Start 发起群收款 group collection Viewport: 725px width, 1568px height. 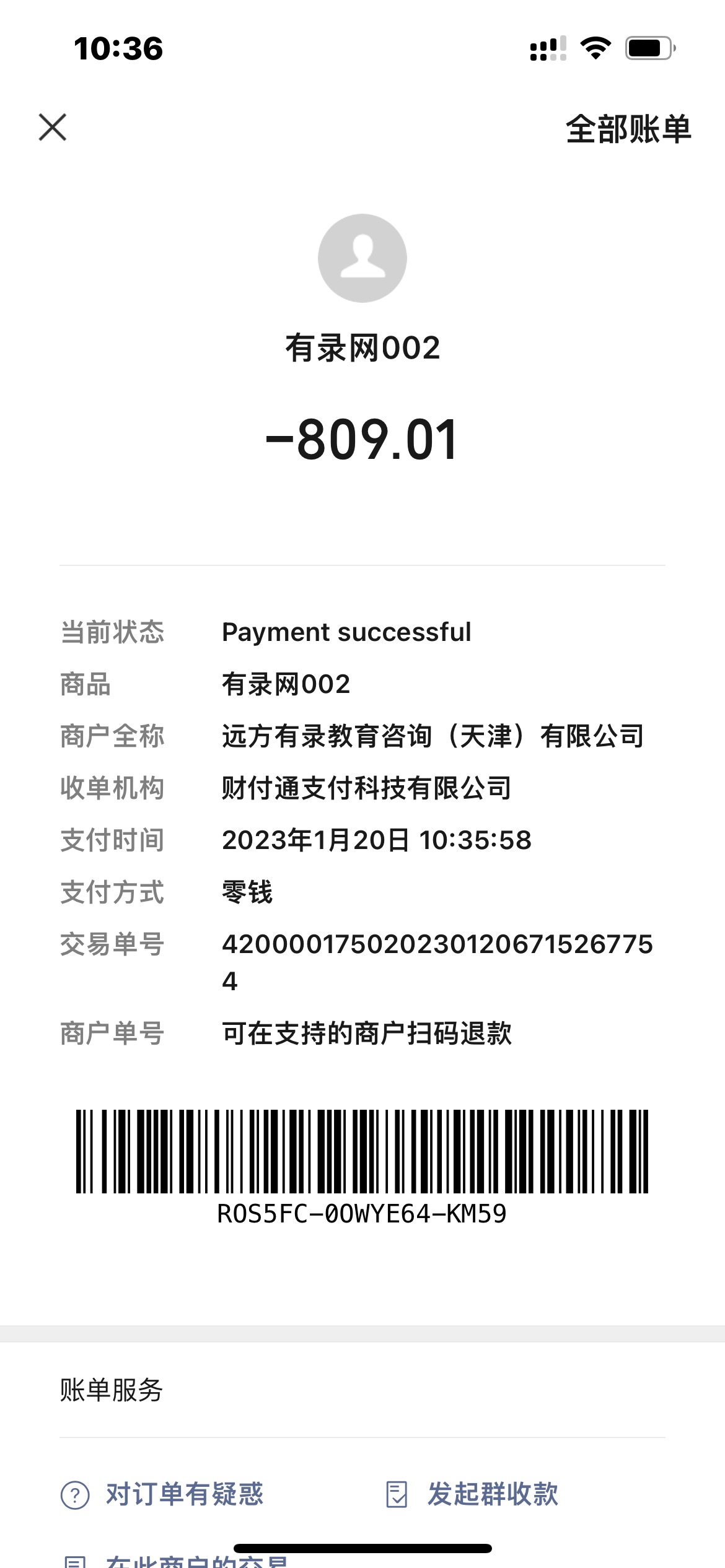[472, 1494]
